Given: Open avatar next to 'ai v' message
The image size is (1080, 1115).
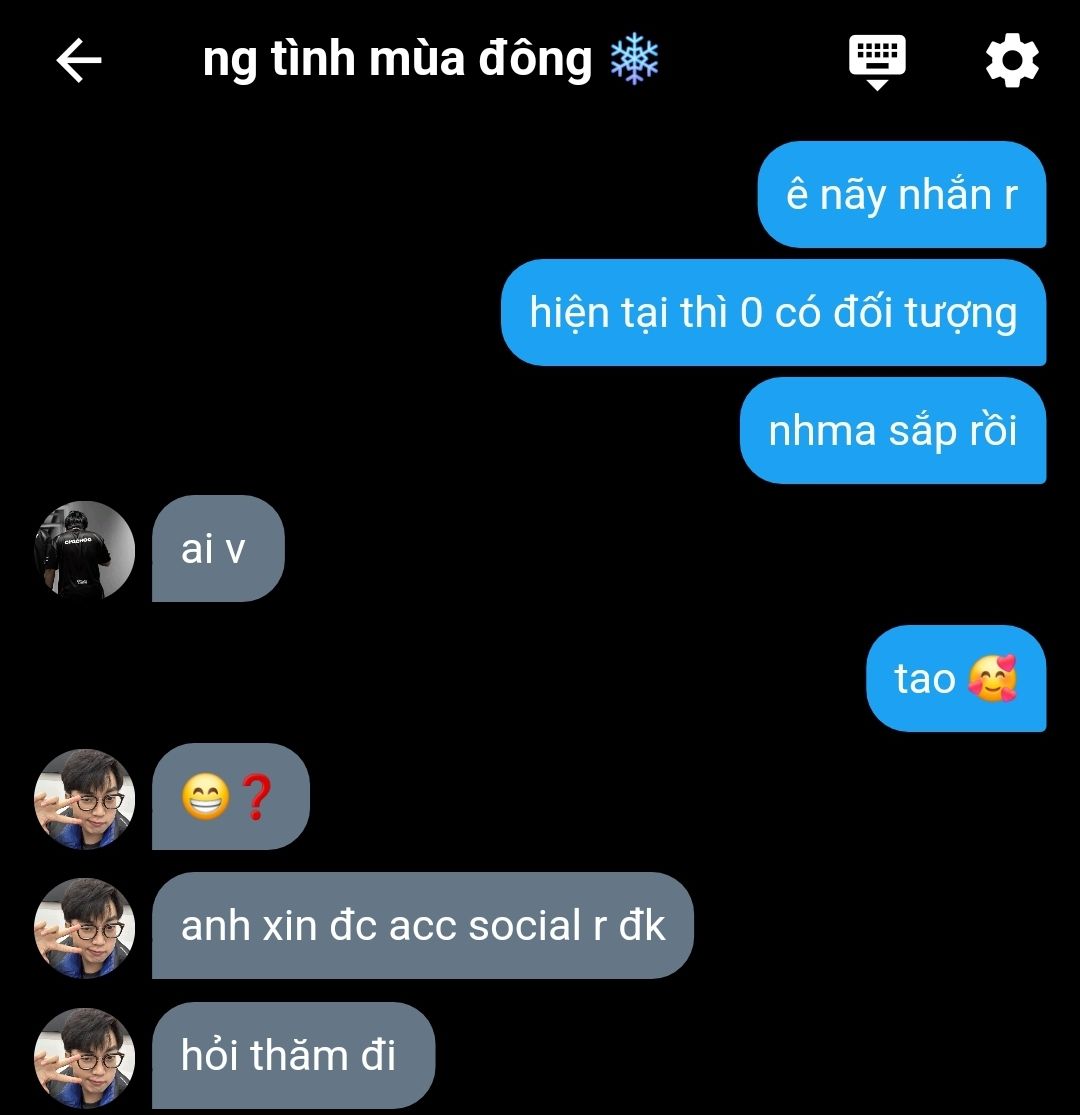Looking at the screenshot, I should (85, 550).
